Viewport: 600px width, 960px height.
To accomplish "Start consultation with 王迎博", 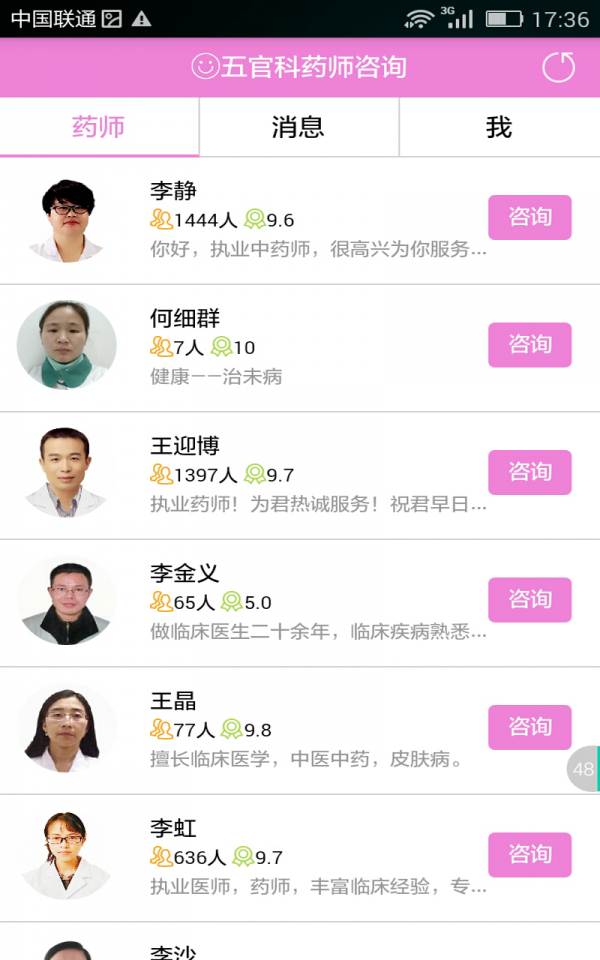I will pyautogui.click(x=529, y=472).
